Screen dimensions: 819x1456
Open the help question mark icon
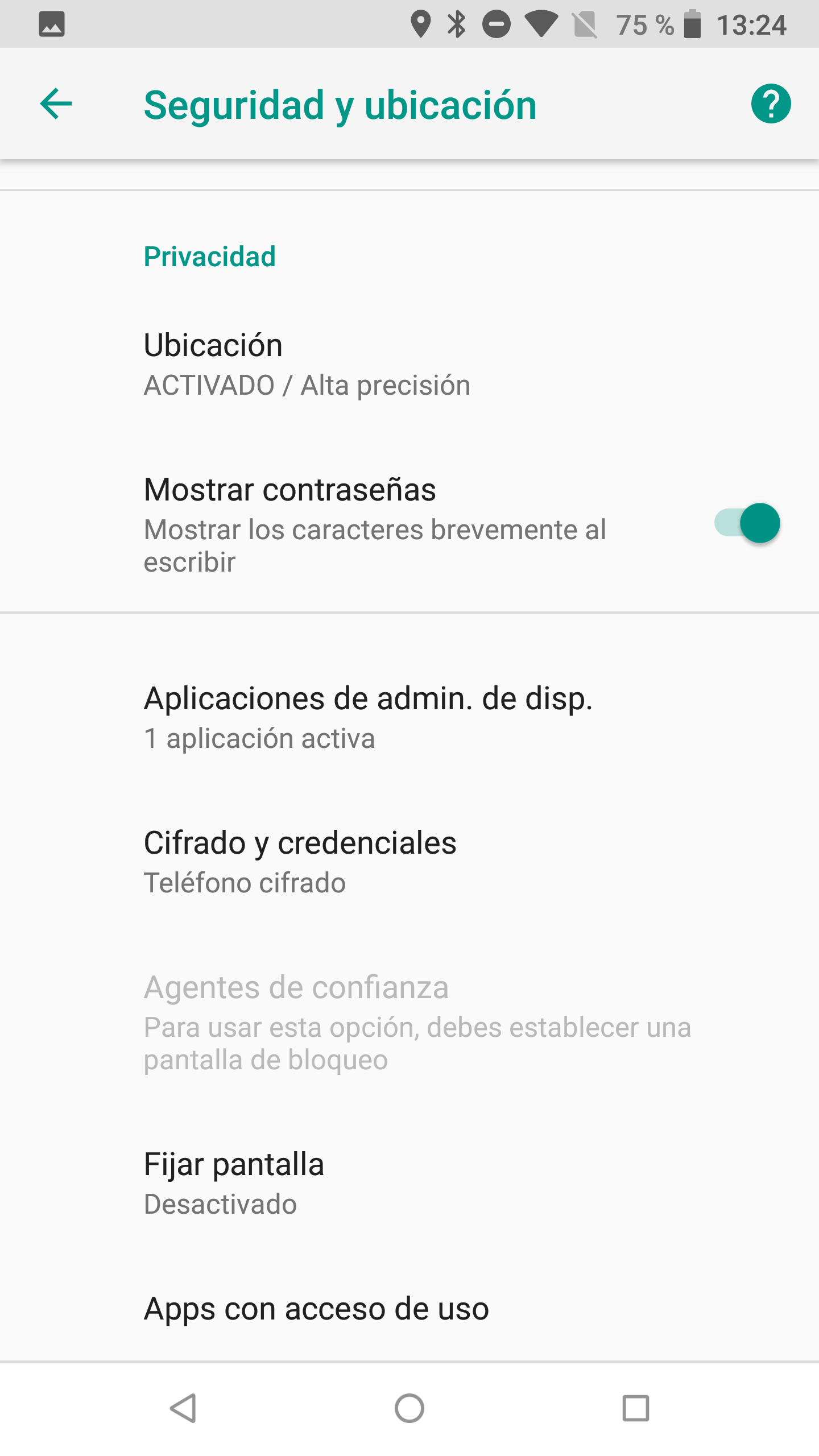(771, 104)
